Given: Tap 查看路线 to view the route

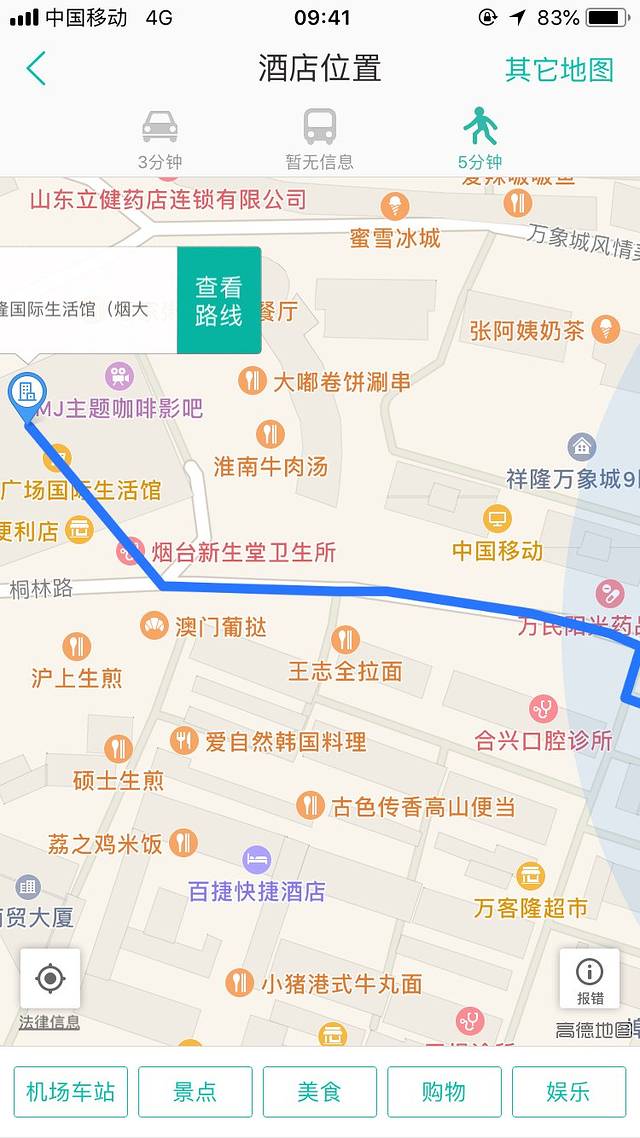Looking at the screenshot, I should [219, 300].
